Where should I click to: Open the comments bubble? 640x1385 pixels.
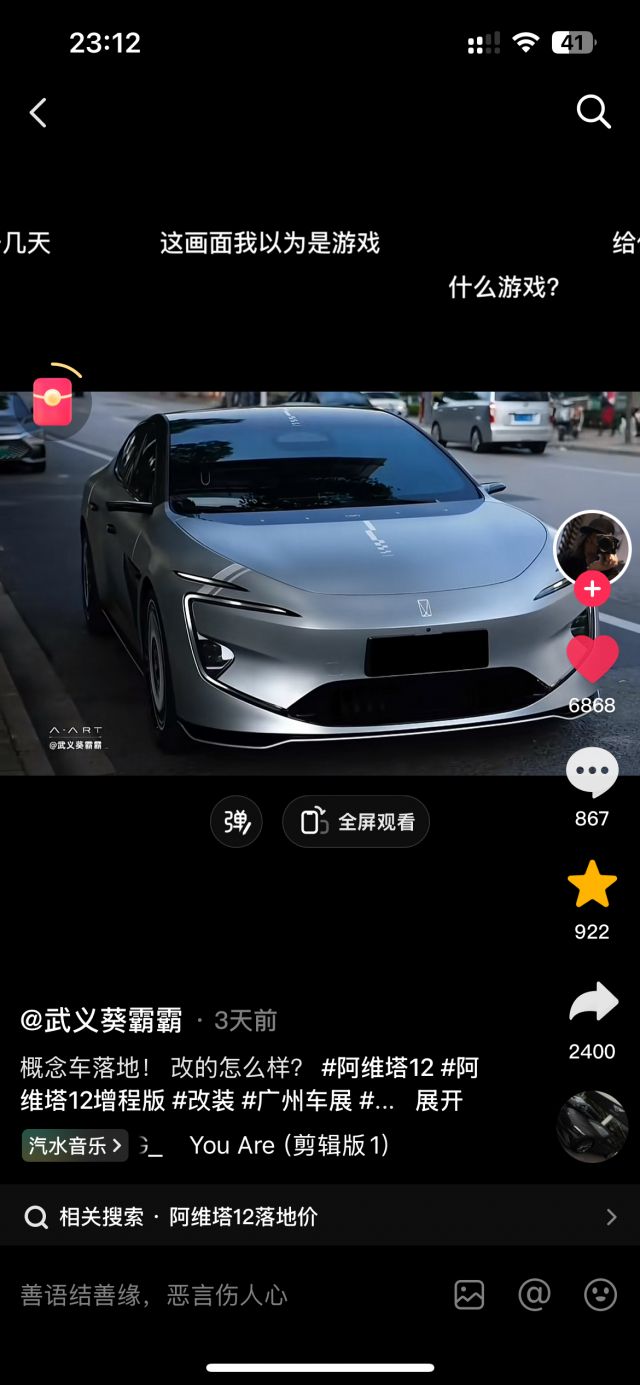click(x=592, y=773)
